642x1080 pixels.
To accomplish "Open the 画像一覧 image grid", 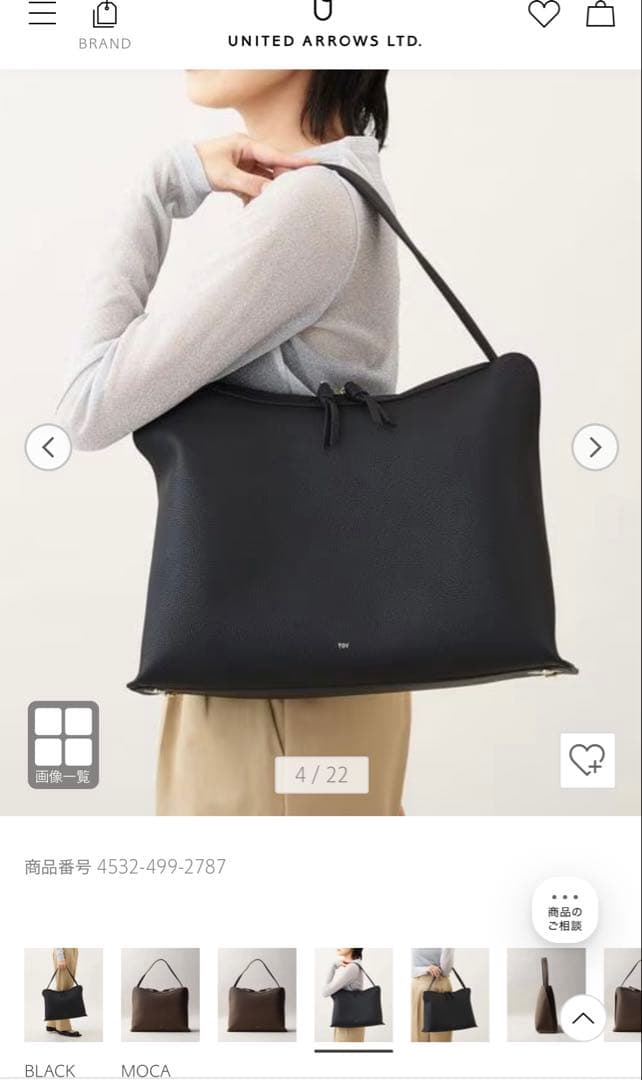I will (x=63, y=745).
